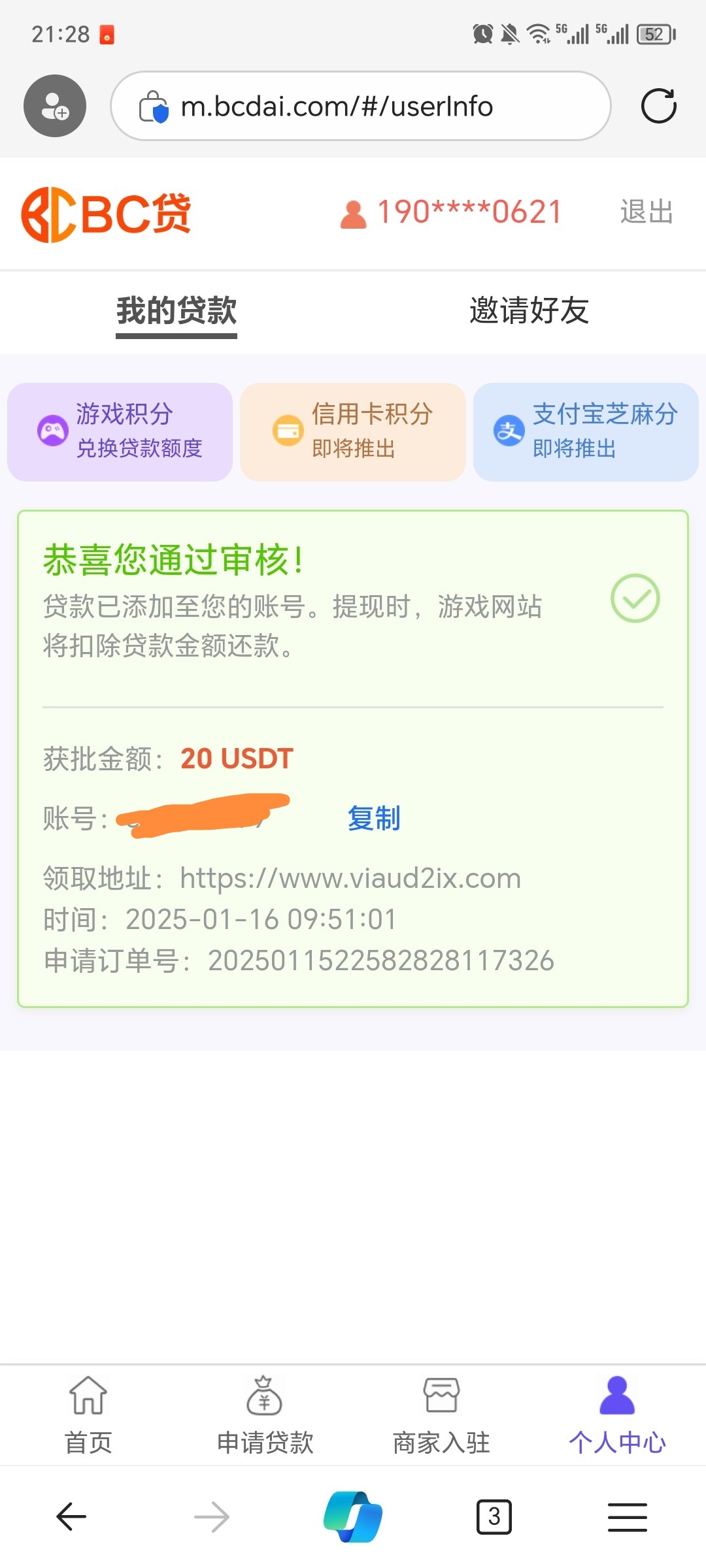
Task: Reload the page with the refresh icon
Action: 658,106
